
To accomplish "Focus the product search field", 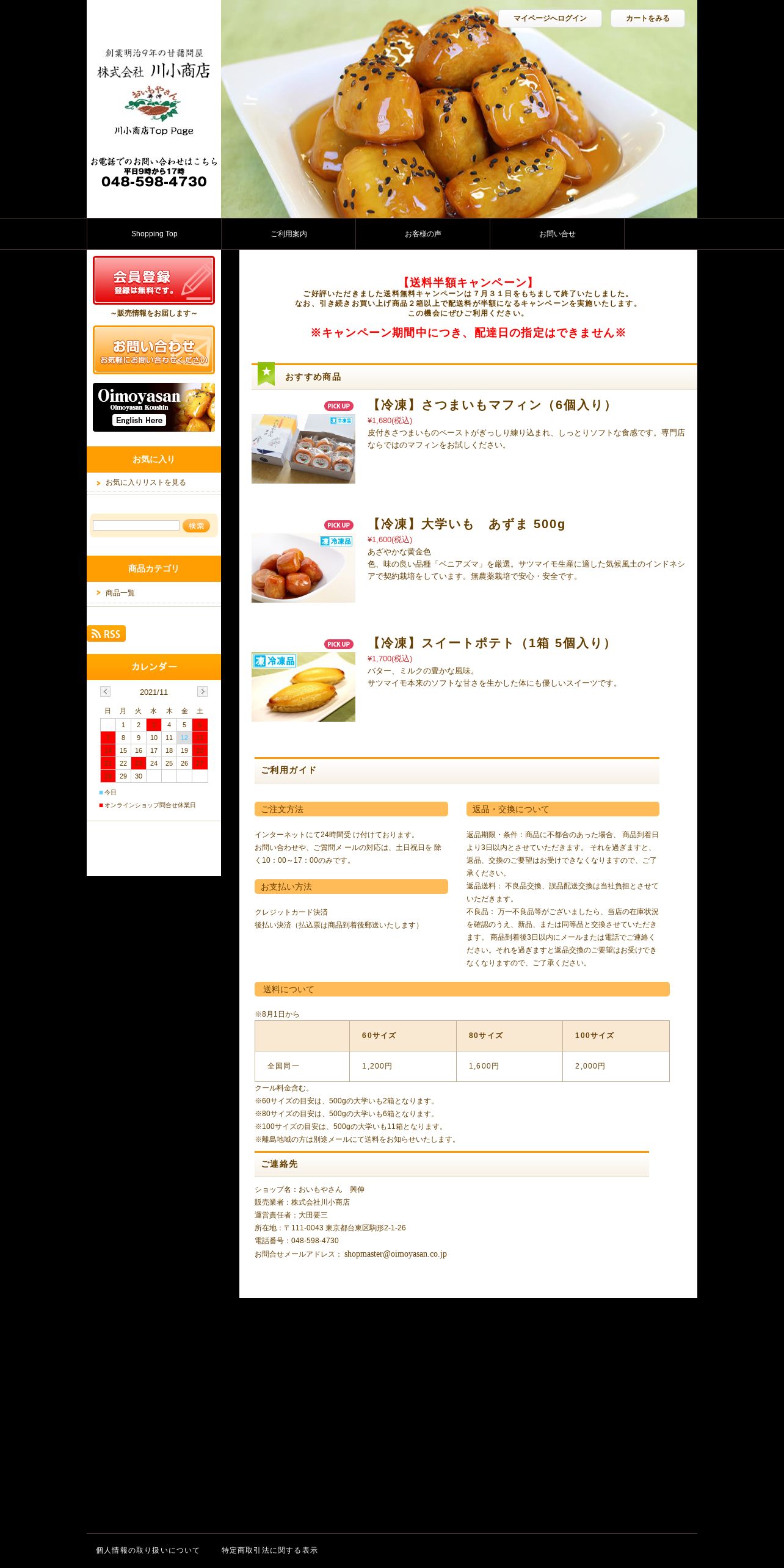I will click(136, 526).
